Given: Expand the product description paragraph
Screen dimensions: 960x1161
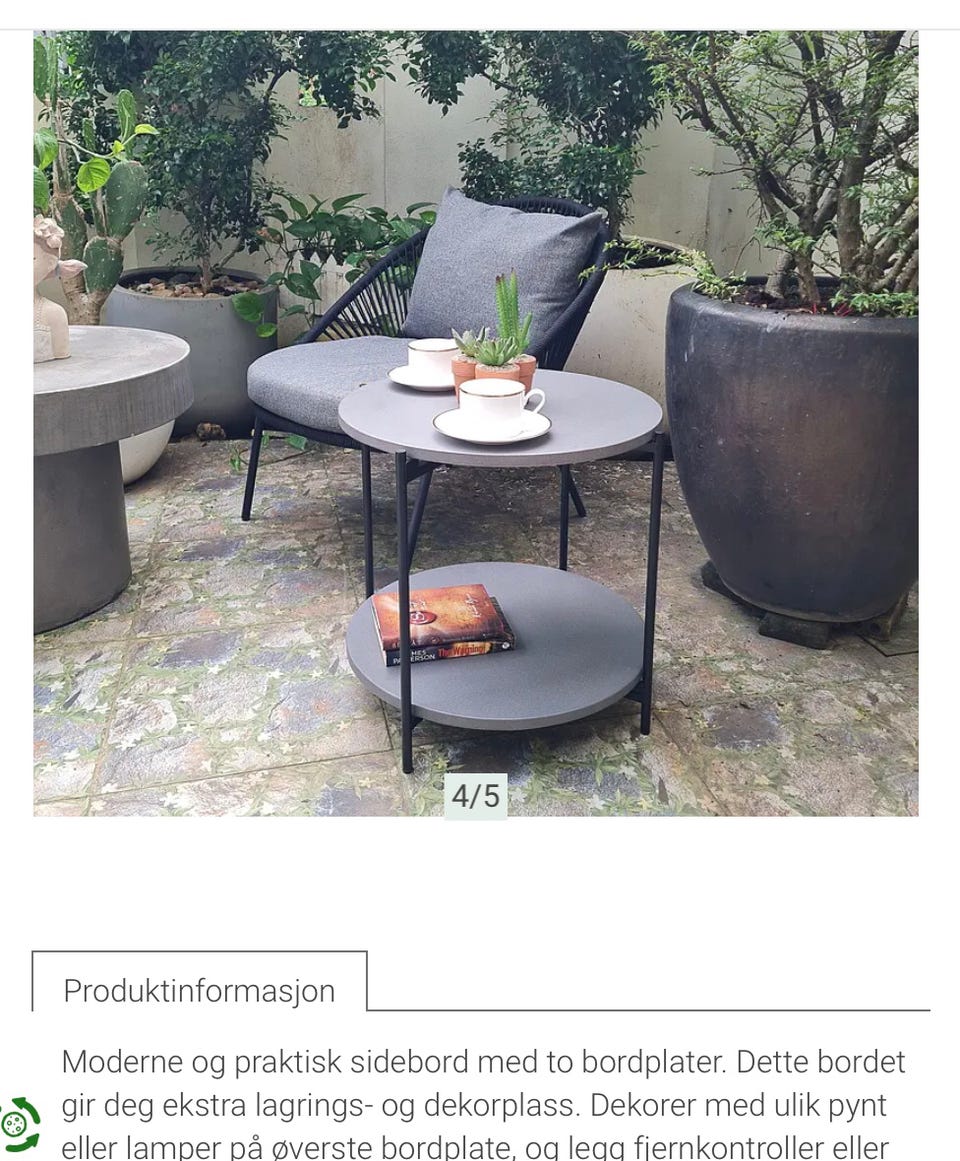Looking at the screenshot, I should 480,1100.
